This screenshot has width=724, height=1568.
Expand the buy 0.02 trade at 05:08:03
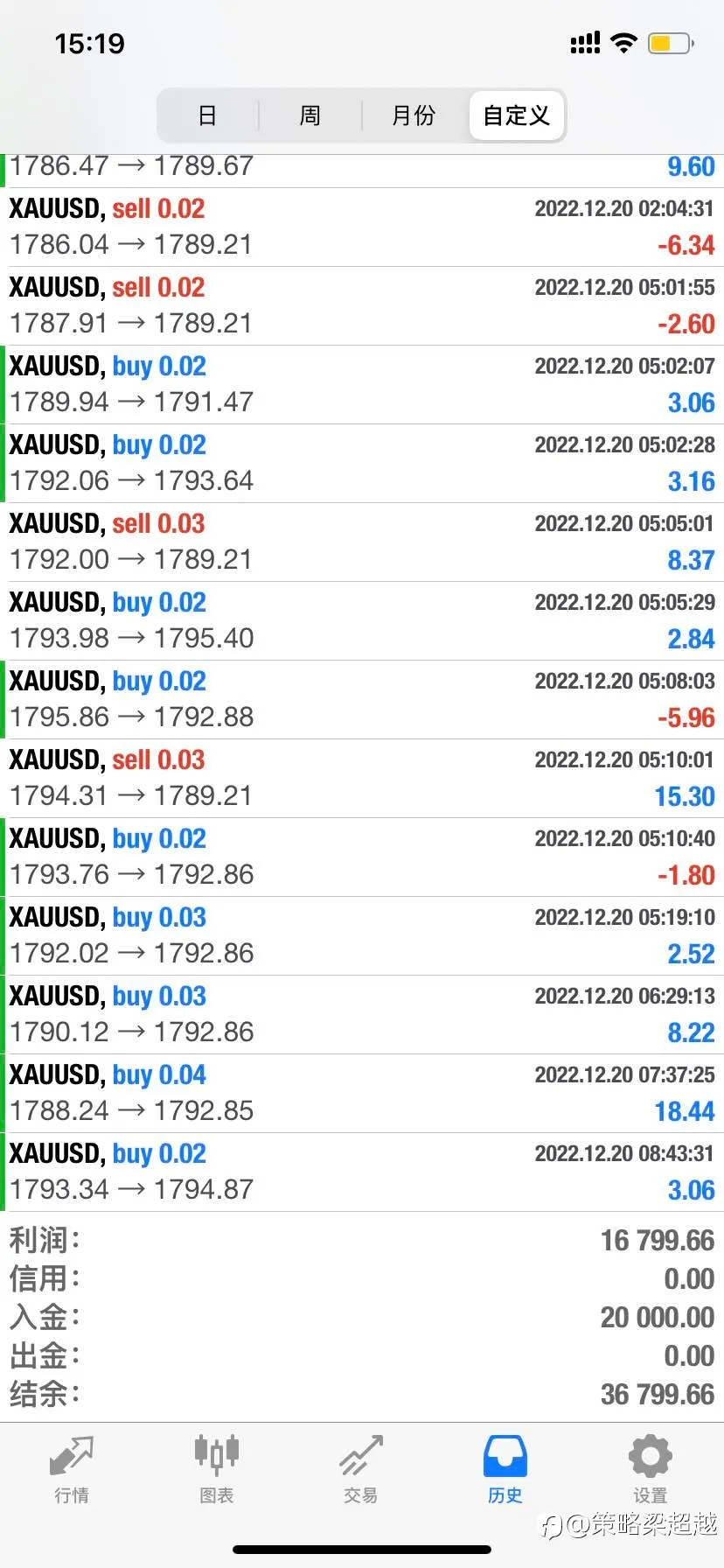362,700
